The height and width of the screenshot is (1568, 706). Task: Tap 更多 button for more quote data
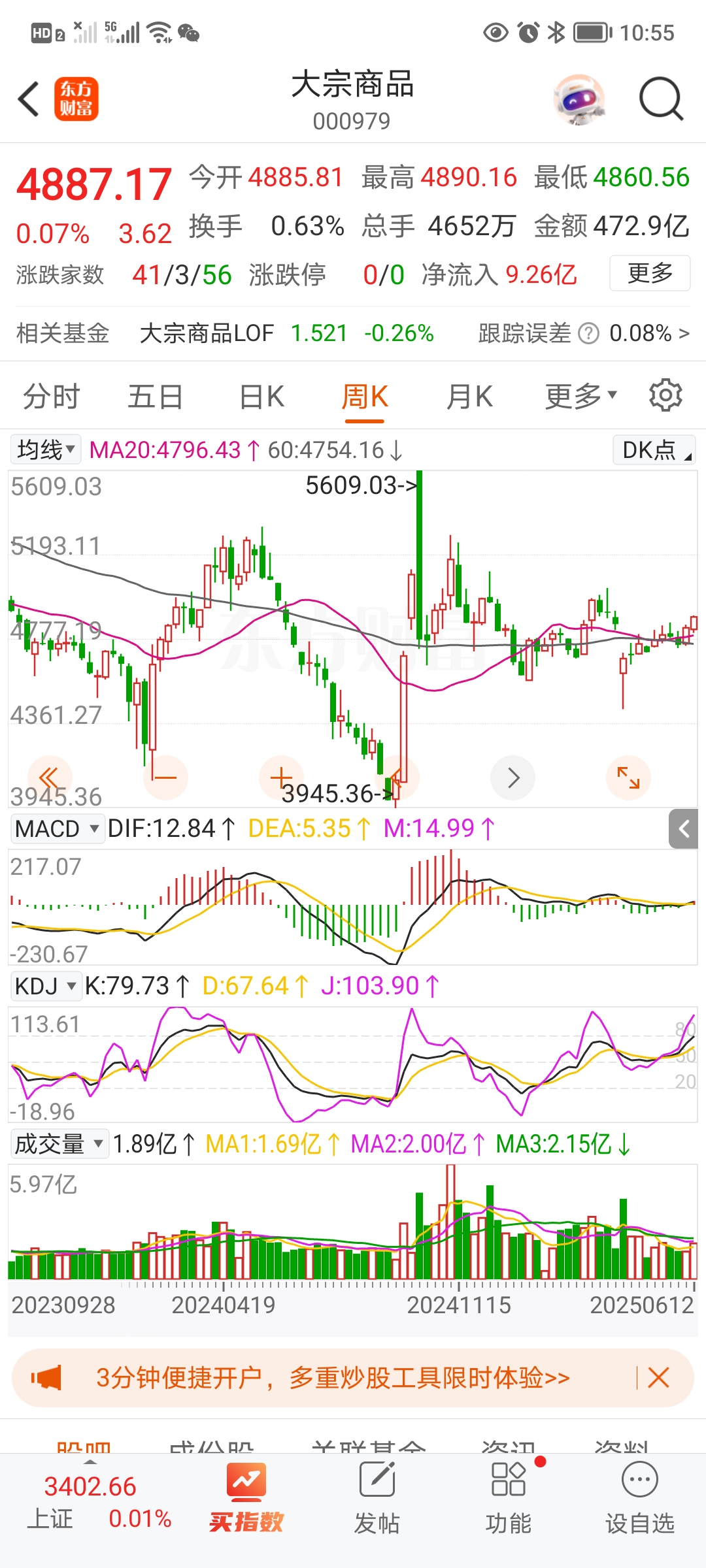[x=650, y=273]
